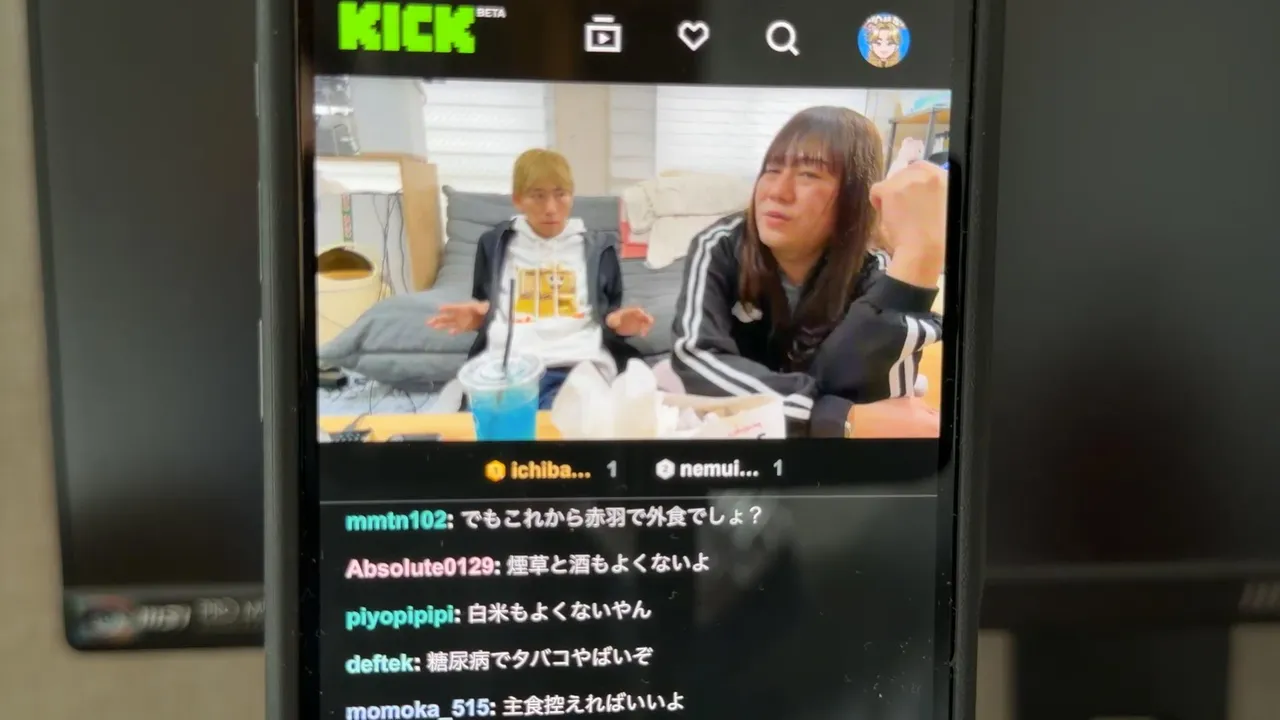Open Absolute0129's chat username
This screenshot has width=1280, height=720.
point(421,568)
